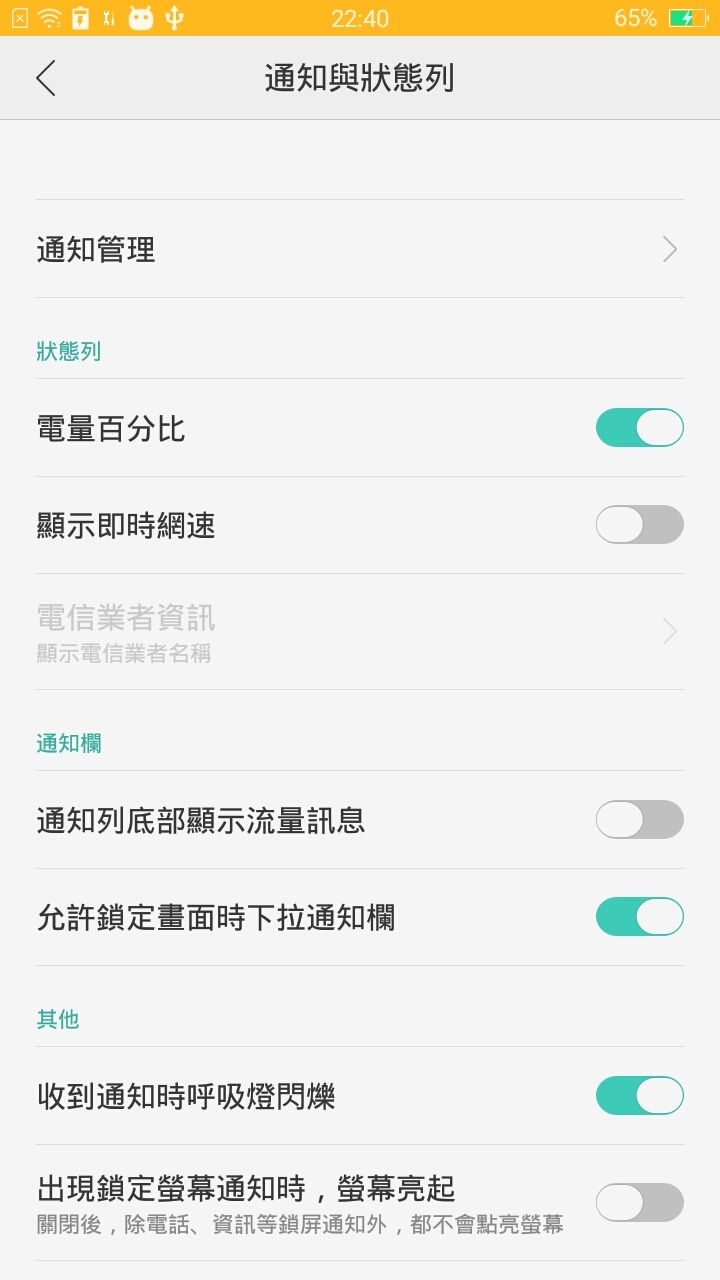Enable 顯示即時網速 switch
The width and height of the screenshot is (720, 1280).
tap(639, 524)
